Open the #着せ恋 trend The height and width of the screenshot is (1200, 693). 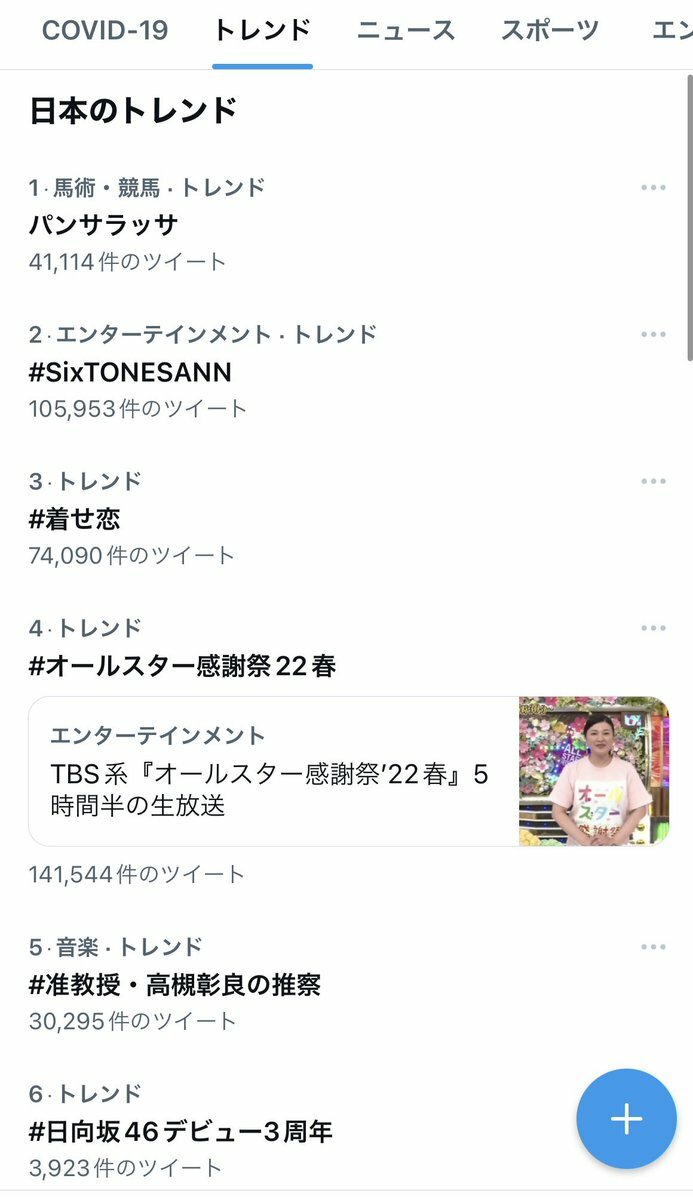(x=76, y=518)
